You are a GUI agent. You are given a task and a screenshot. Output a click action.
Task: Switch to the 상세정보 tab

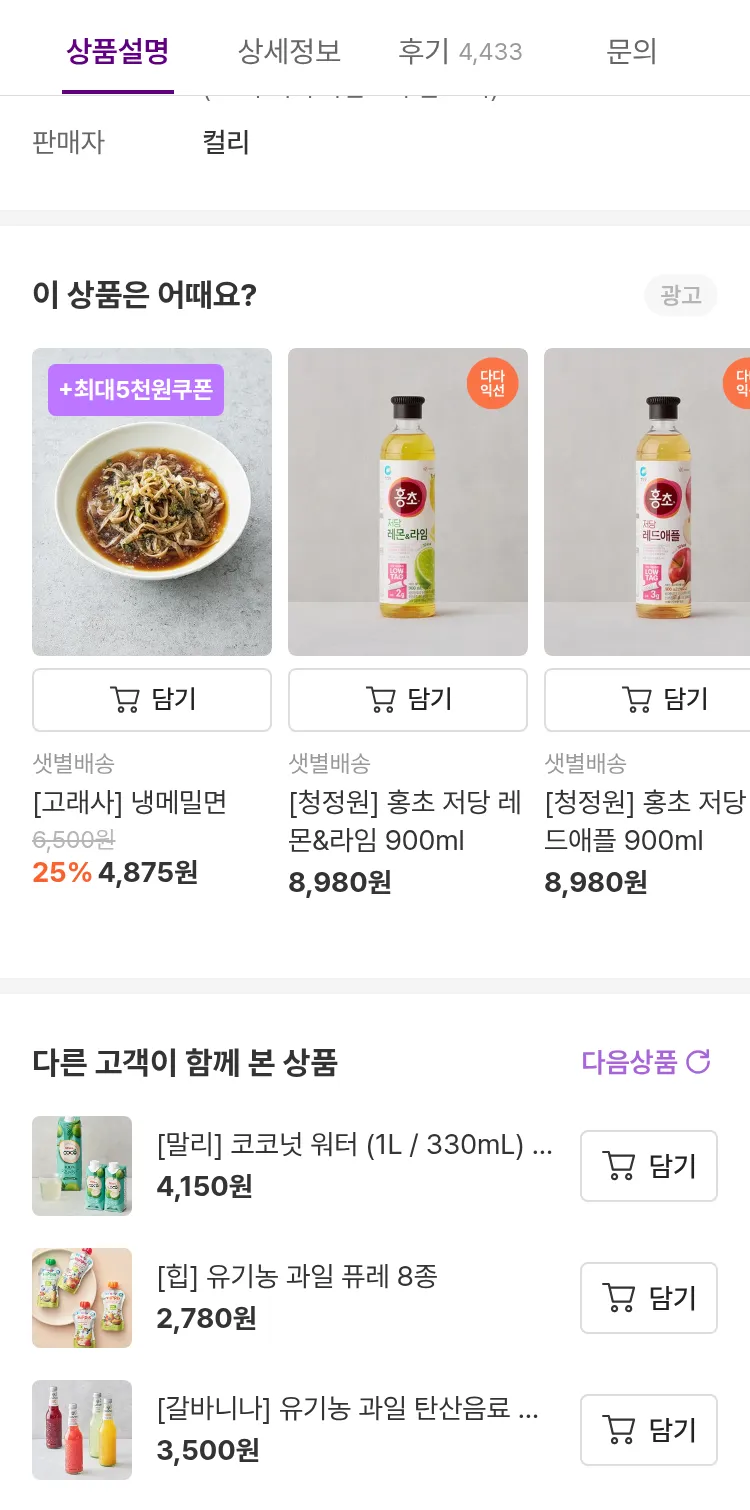pyautogui.click(x=289, y=51)
